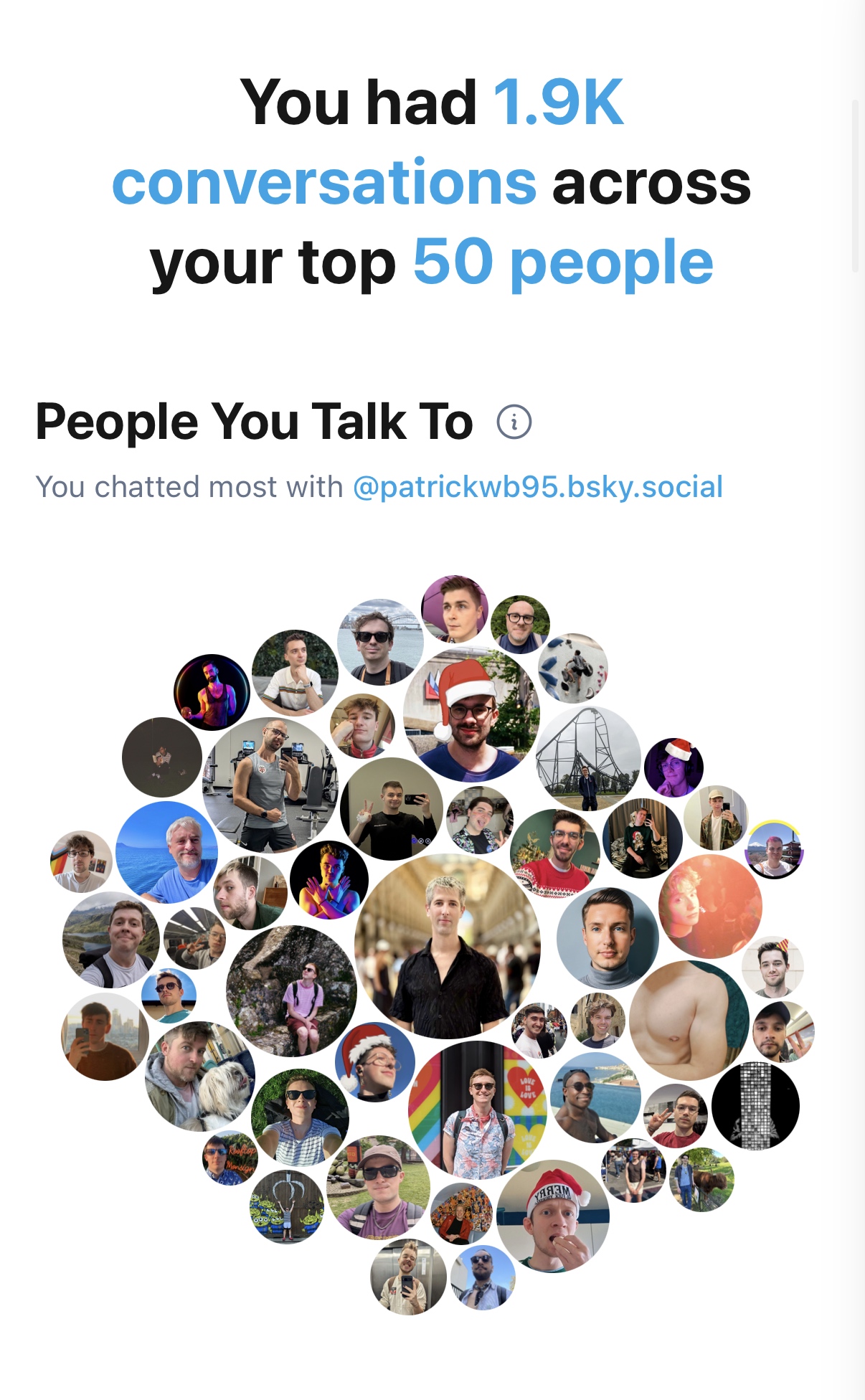Open the black skyscraper avatar bubble
This screenshot has width=865, height=1400.
point(755,1106)
